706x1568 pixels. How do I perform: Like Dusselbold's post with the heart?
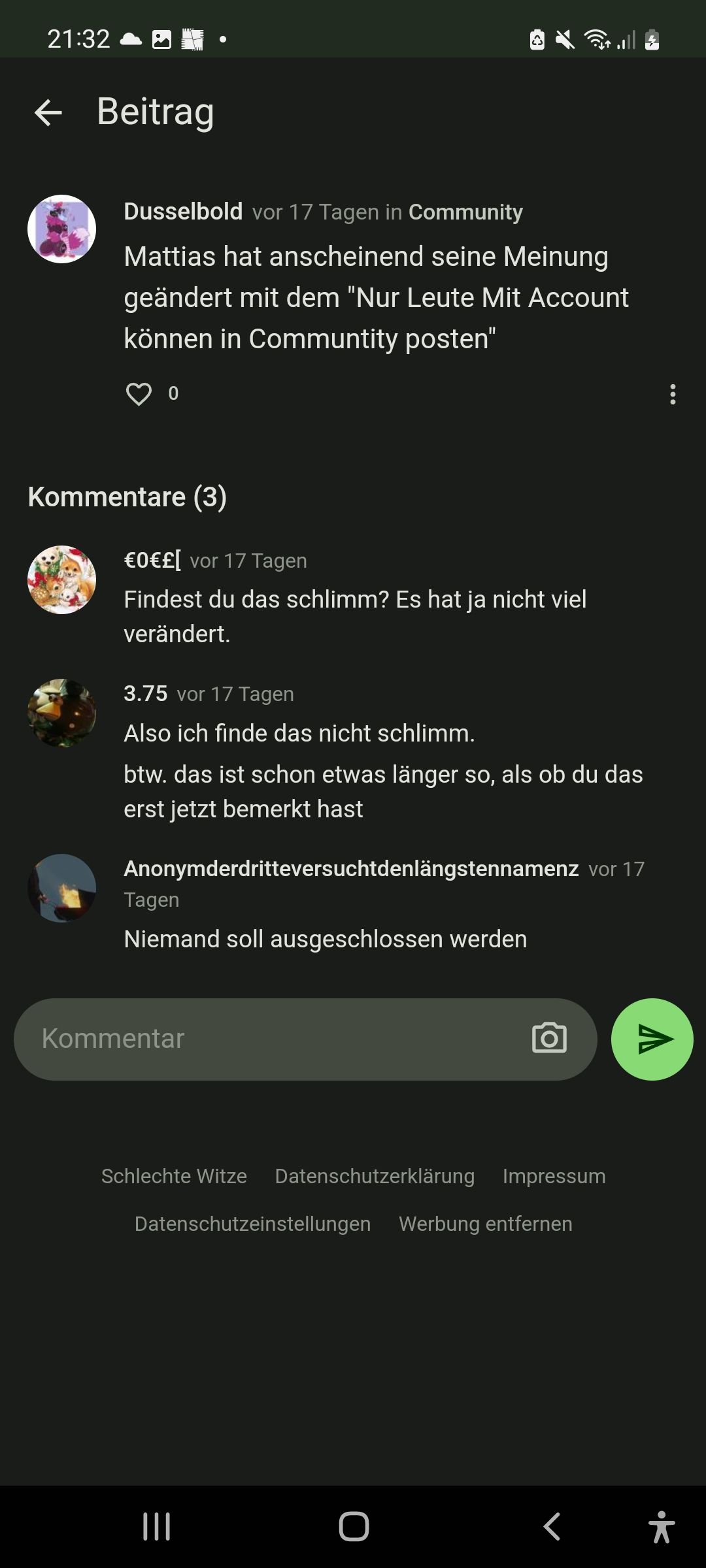[139, 394]
